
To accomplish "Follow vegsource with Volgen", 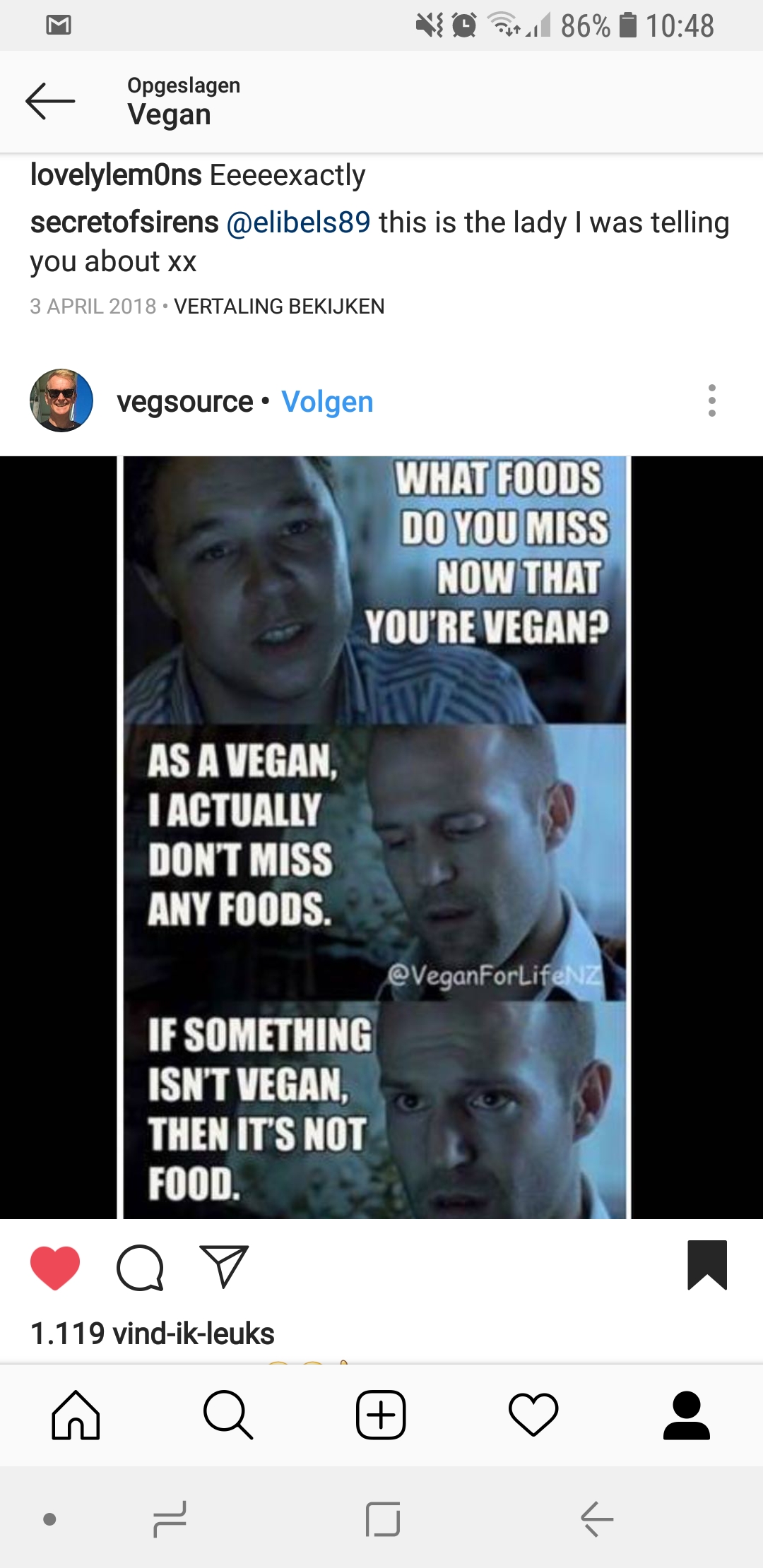I will 327,402.
